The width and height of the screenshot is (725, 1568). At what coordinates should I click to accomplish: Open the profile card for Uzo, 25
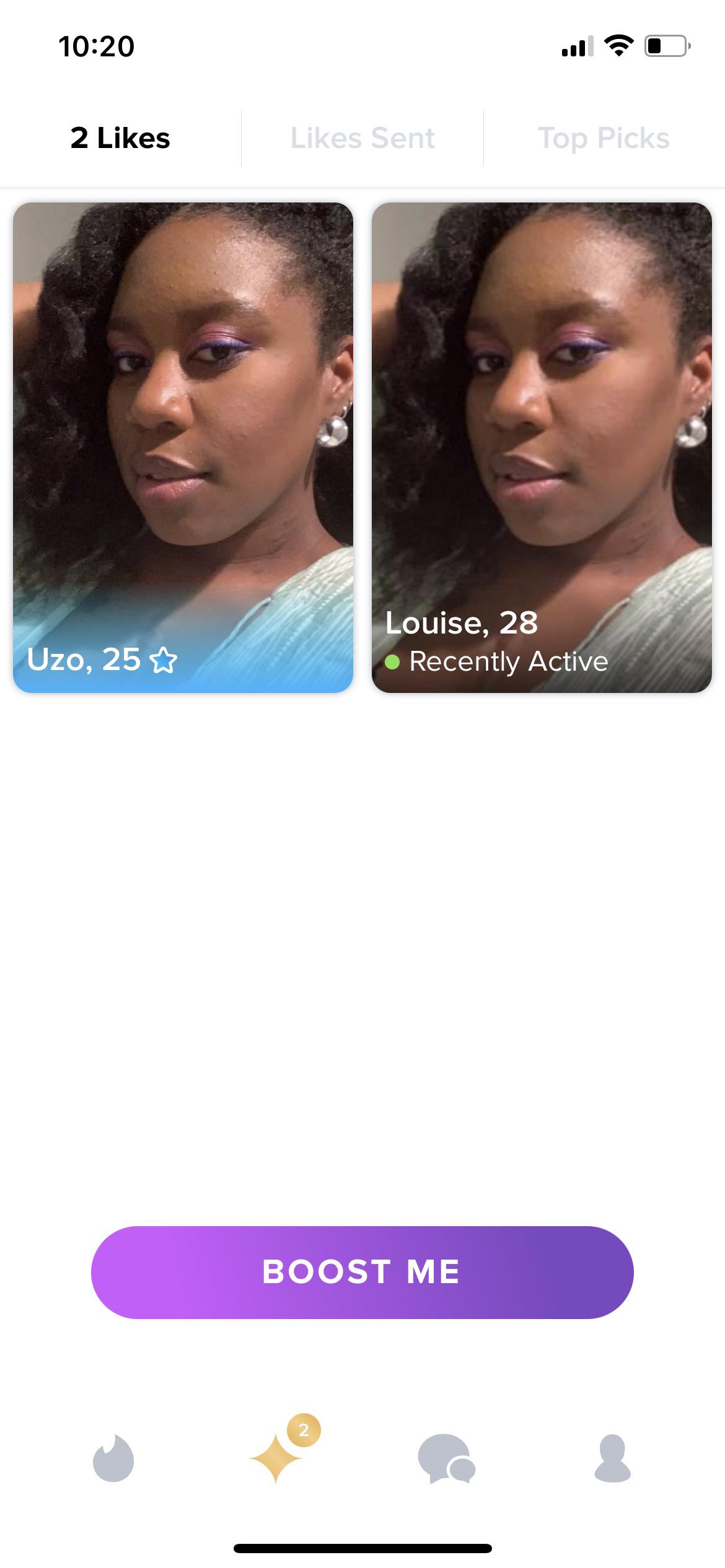pyautogui.click(x=183, y=447)
